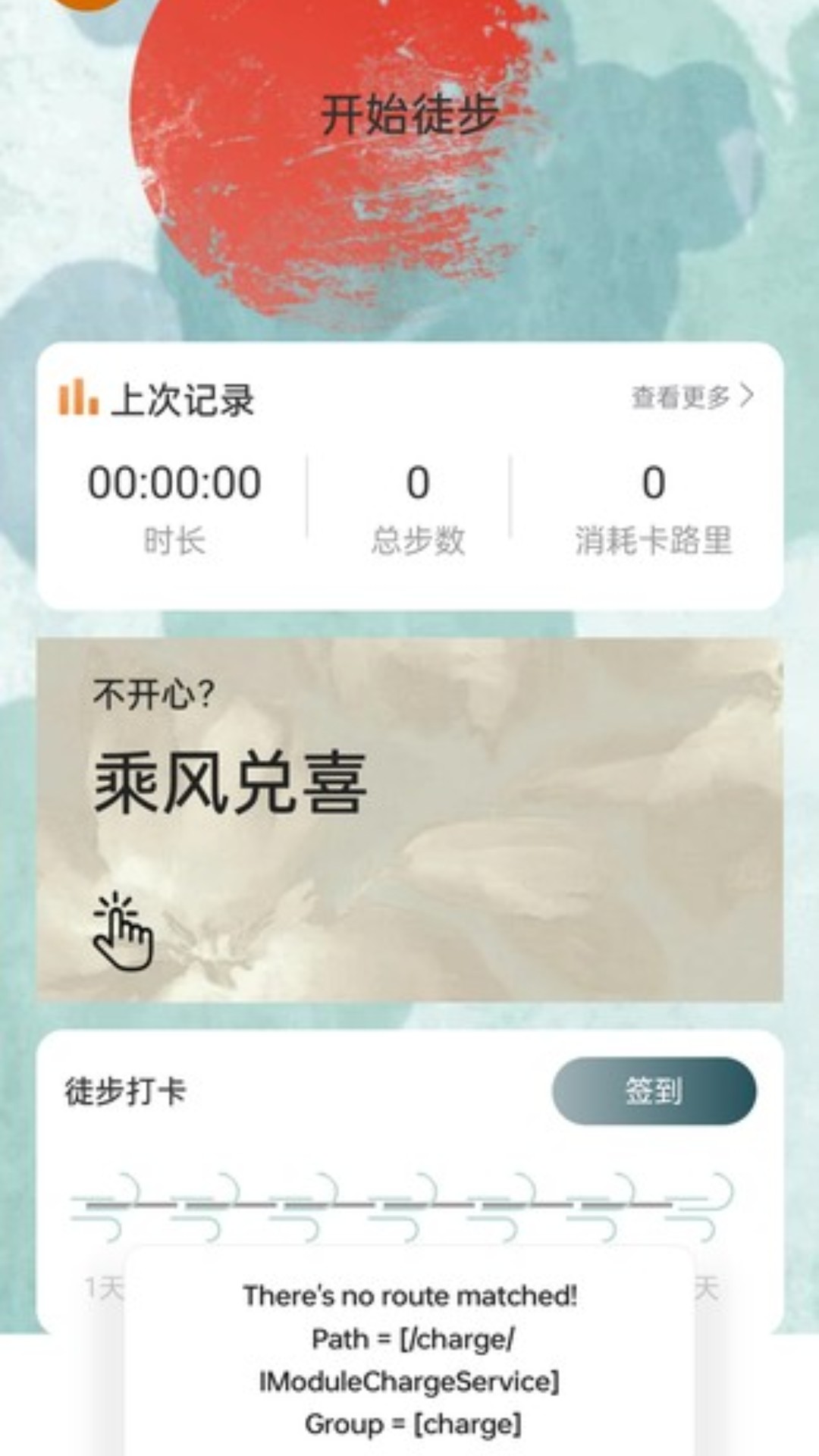Dismiss the no route matched toast
This screenshot has width=819, height=1456.
click(409, 1357)
